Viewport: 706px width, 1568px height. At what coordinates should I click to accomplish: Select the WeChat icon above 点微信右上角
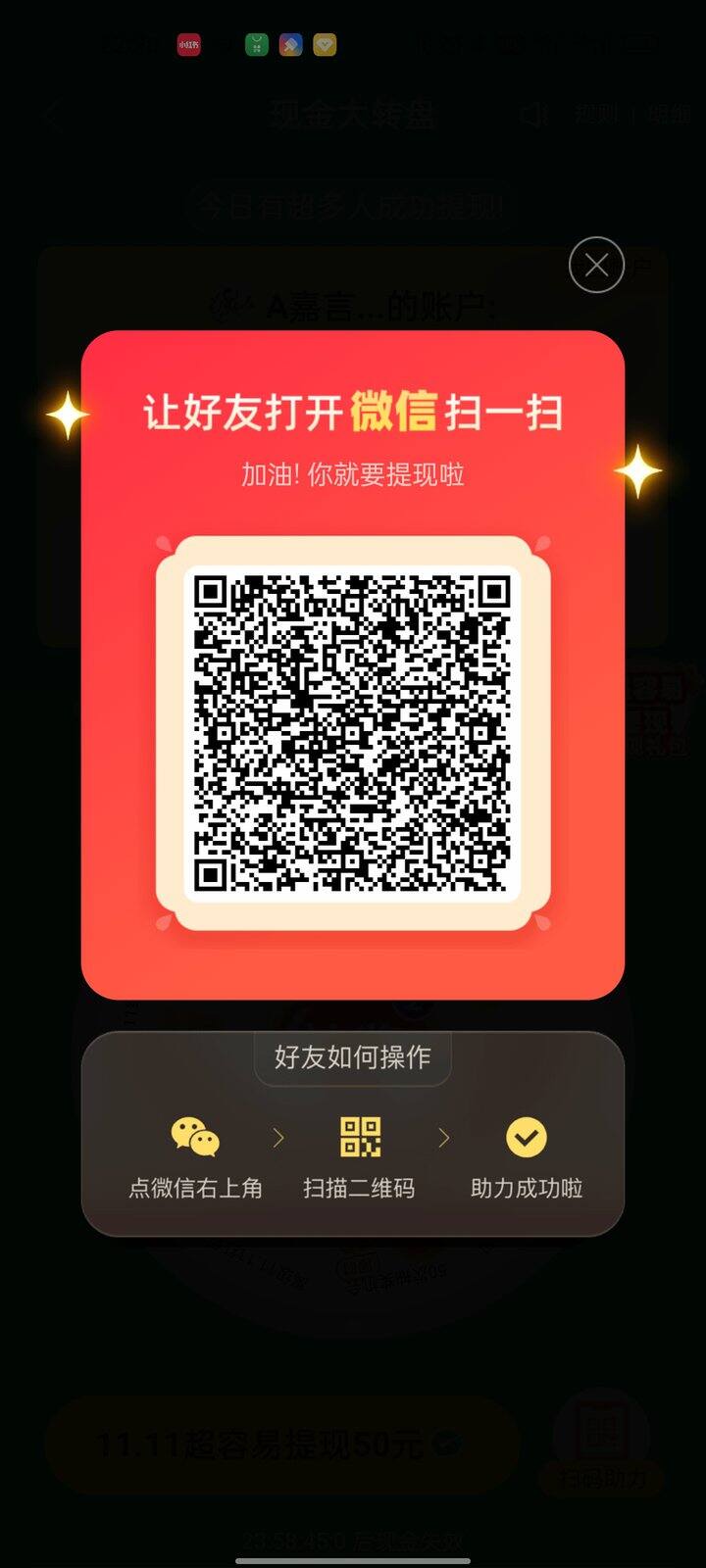click(193, 1139)
